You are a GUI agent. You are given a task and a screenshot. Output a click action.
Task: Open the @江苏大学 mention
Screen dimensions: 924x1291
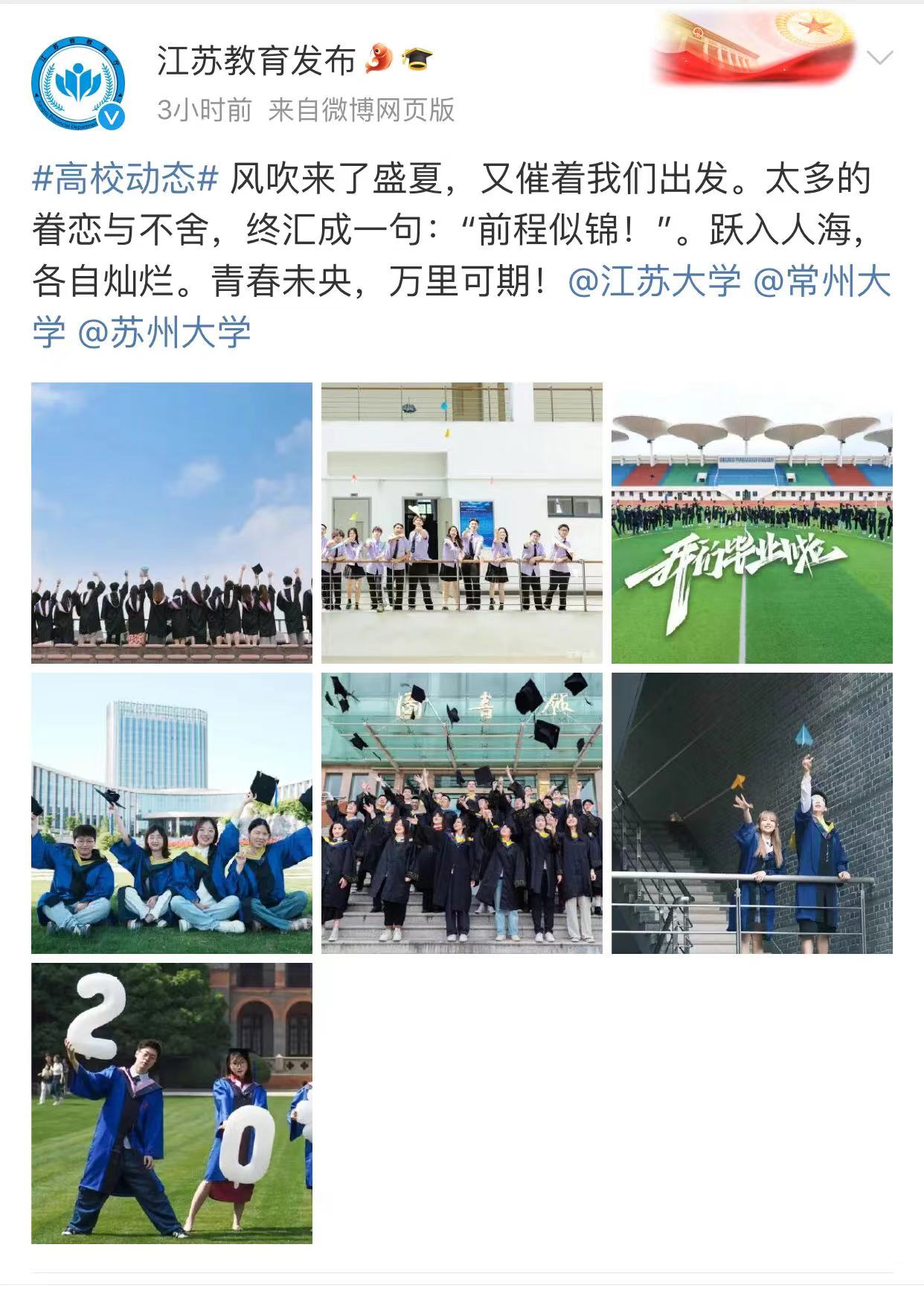point(654,281)
